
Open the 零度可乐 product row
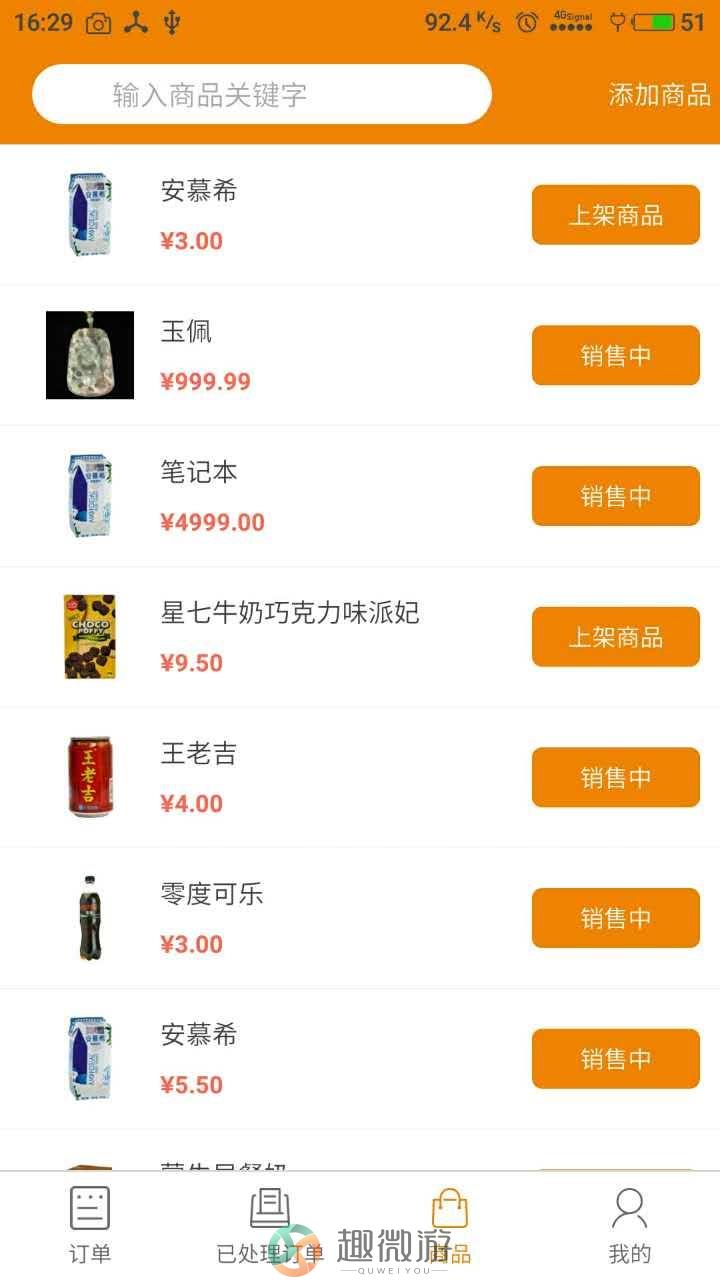[x=360, y=918]
